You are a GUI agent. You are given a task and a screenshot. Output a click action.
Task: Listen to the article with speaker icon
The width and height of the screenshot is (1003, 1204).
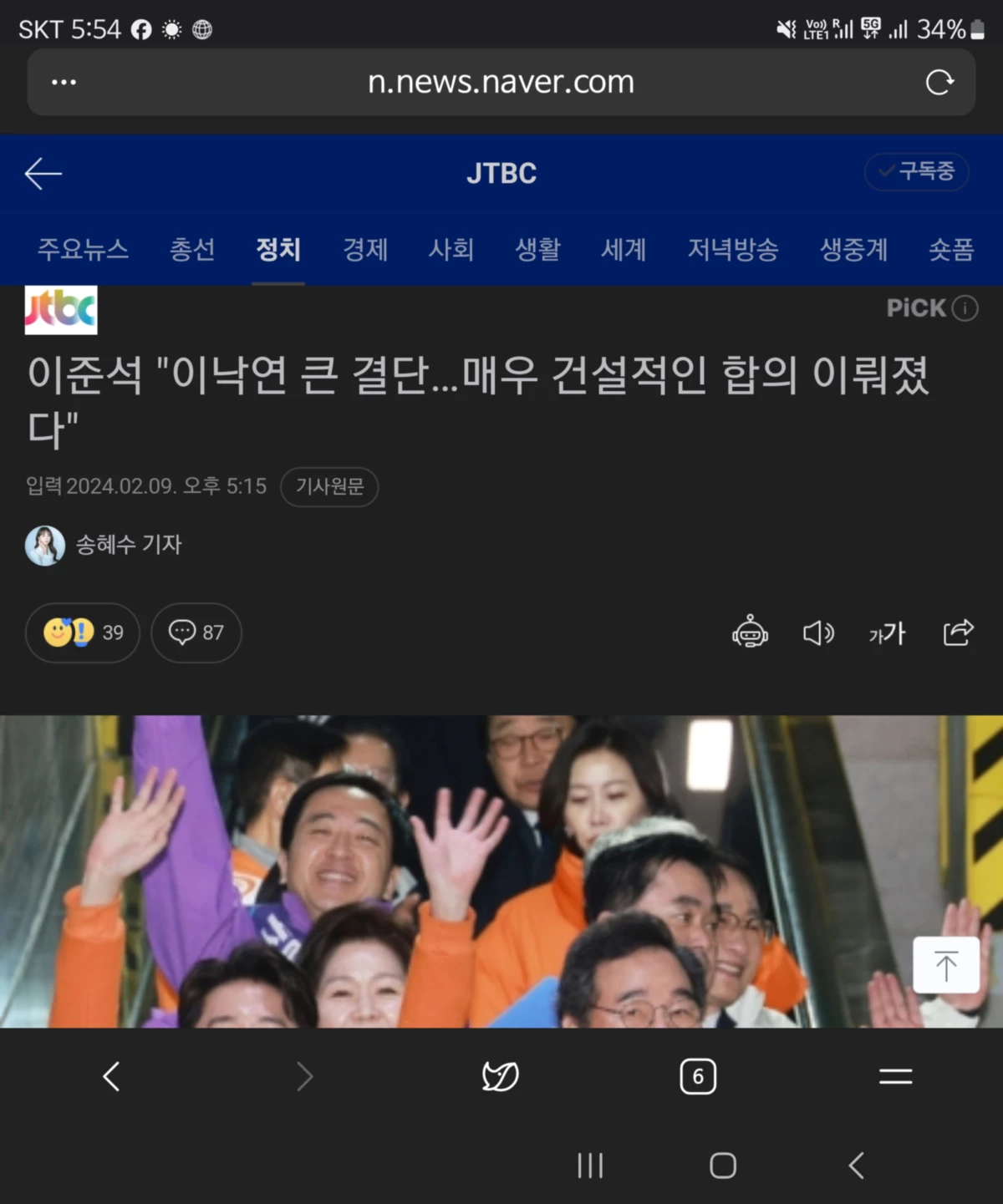[x=818, y=633]
